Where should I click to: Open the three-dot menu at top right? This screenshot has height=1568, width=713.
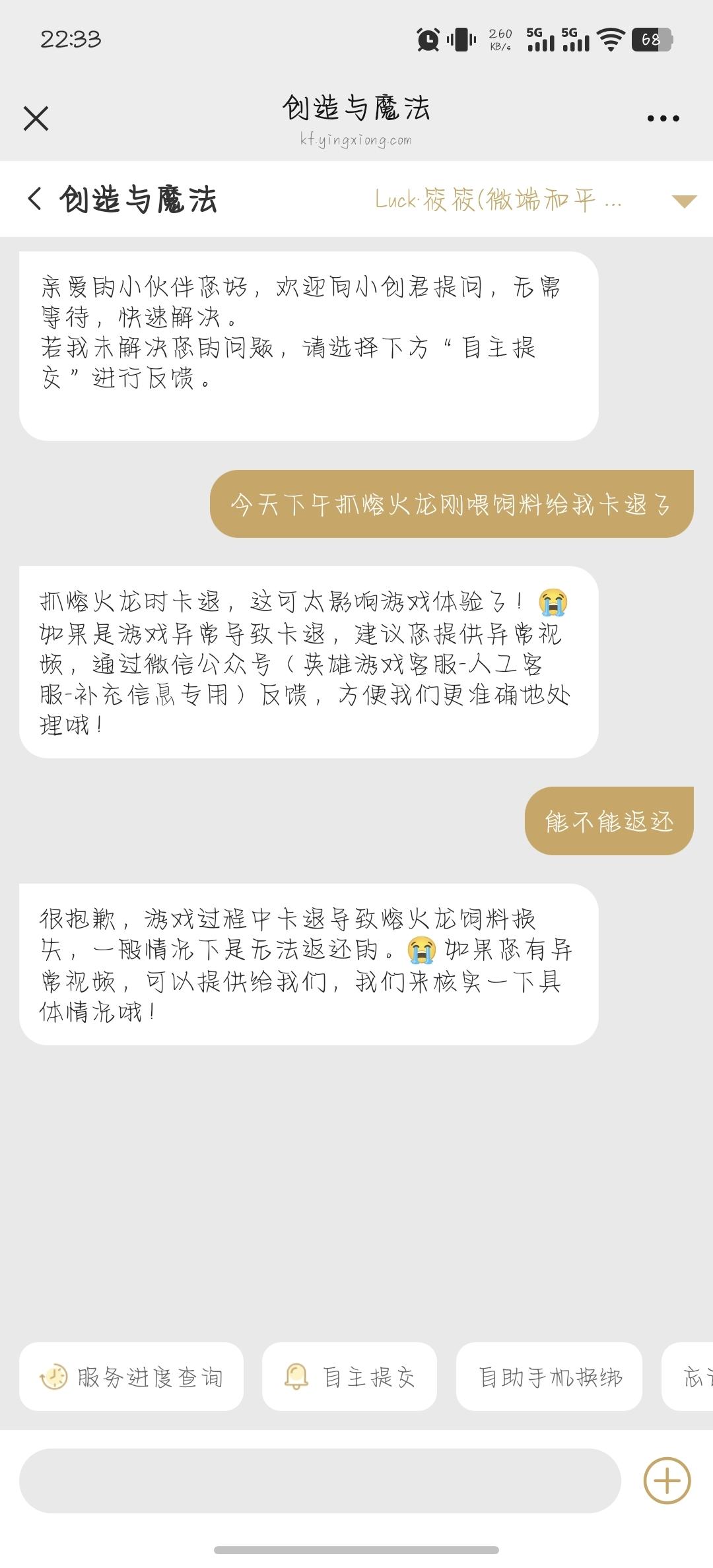coord(663,117)
